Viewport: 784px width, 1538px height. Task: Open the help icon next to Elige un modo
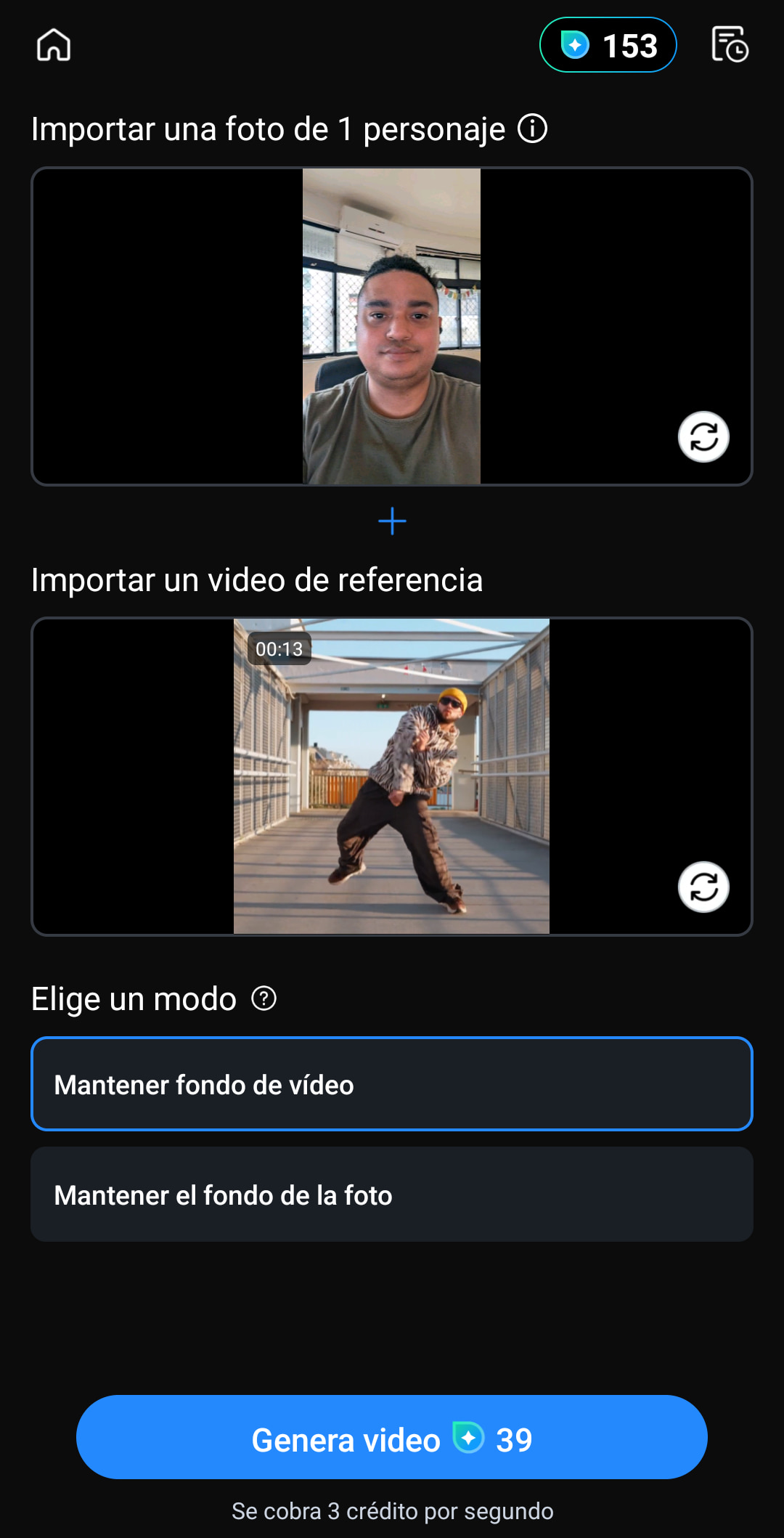pos(263,998)
